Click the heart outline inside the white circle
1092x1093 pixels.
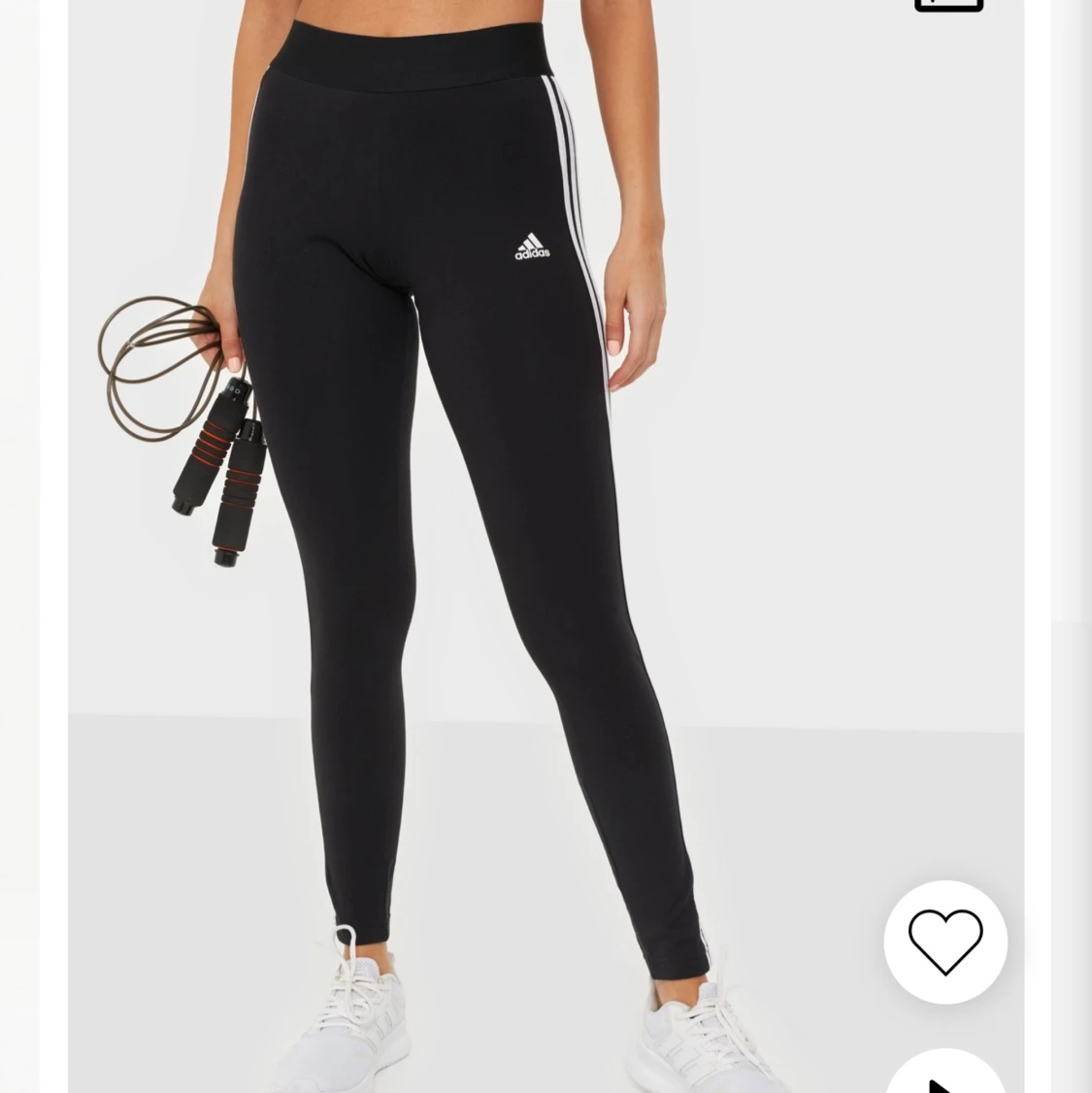click(945, 943)
